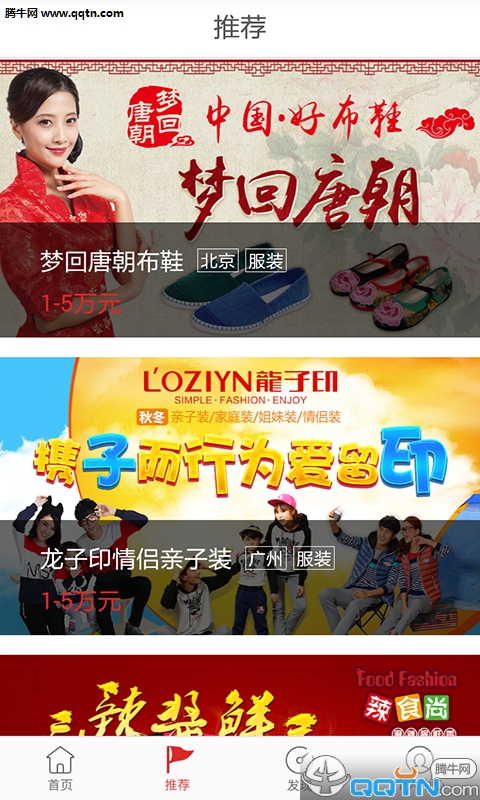The height and width of the screenshot is (800, 480).
Task: Open the 梦回唐朝布鞋 card
Action: pyautogui.click(x=240, y=198)
